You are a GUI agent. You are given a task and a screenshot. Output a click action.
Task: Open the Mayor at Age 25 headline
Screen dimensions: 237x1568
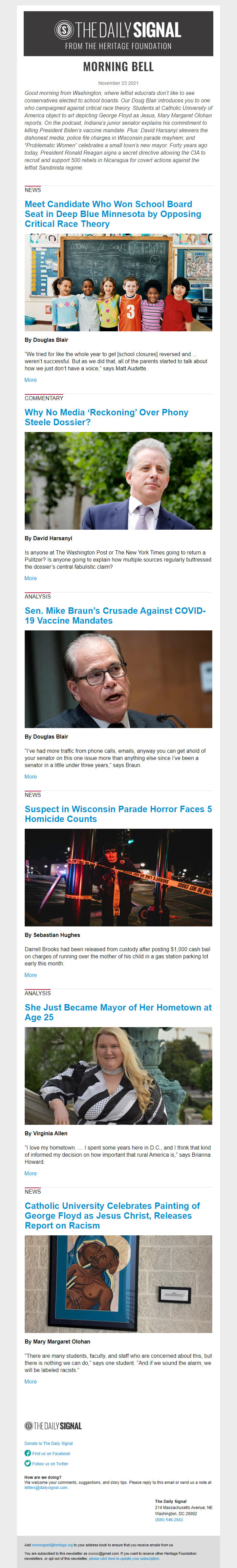(x=118, y=1012)
